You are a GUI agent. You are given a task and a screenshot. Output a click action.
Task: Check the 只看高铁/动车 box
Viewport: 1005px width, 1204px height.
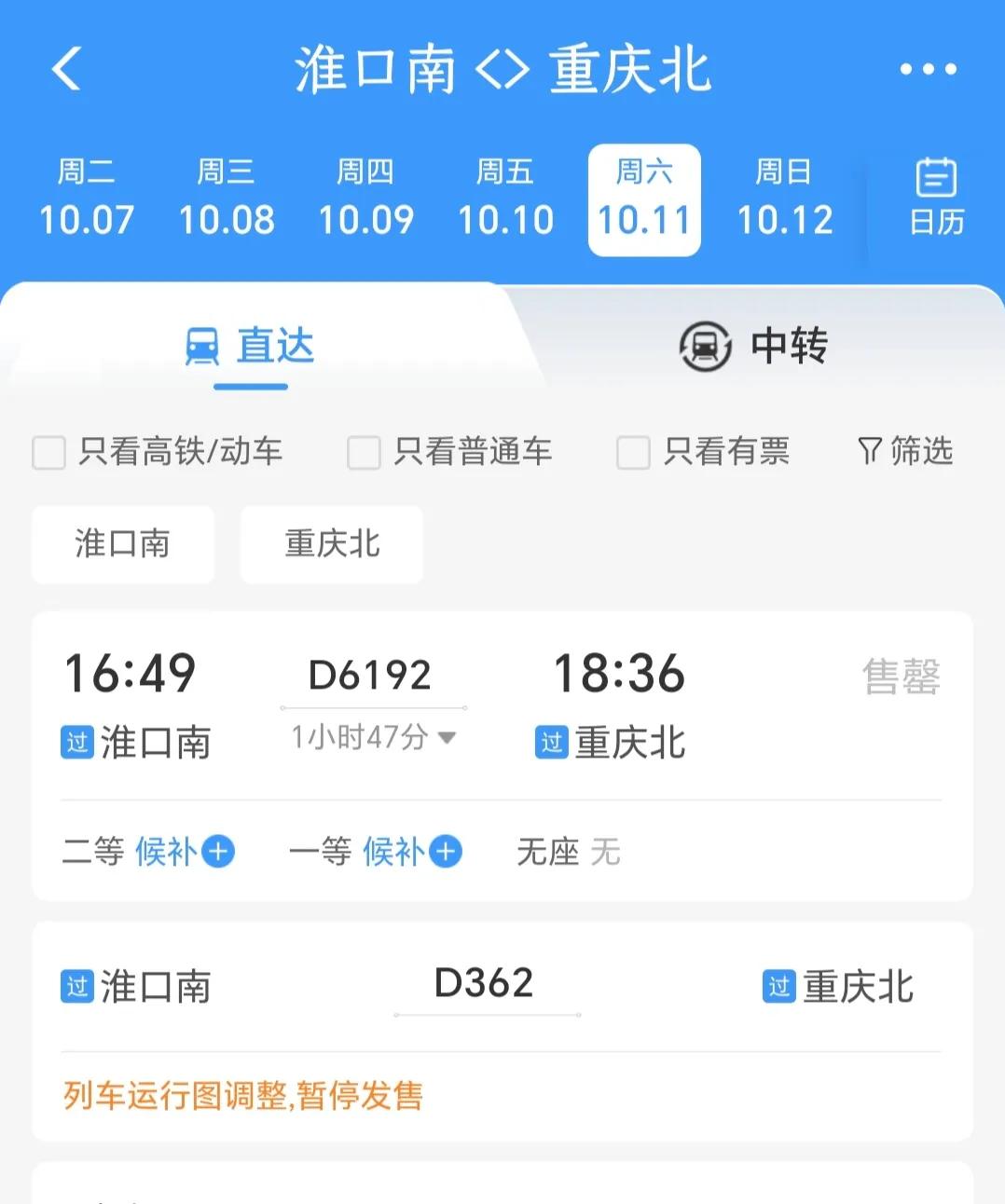click(49, 453)
